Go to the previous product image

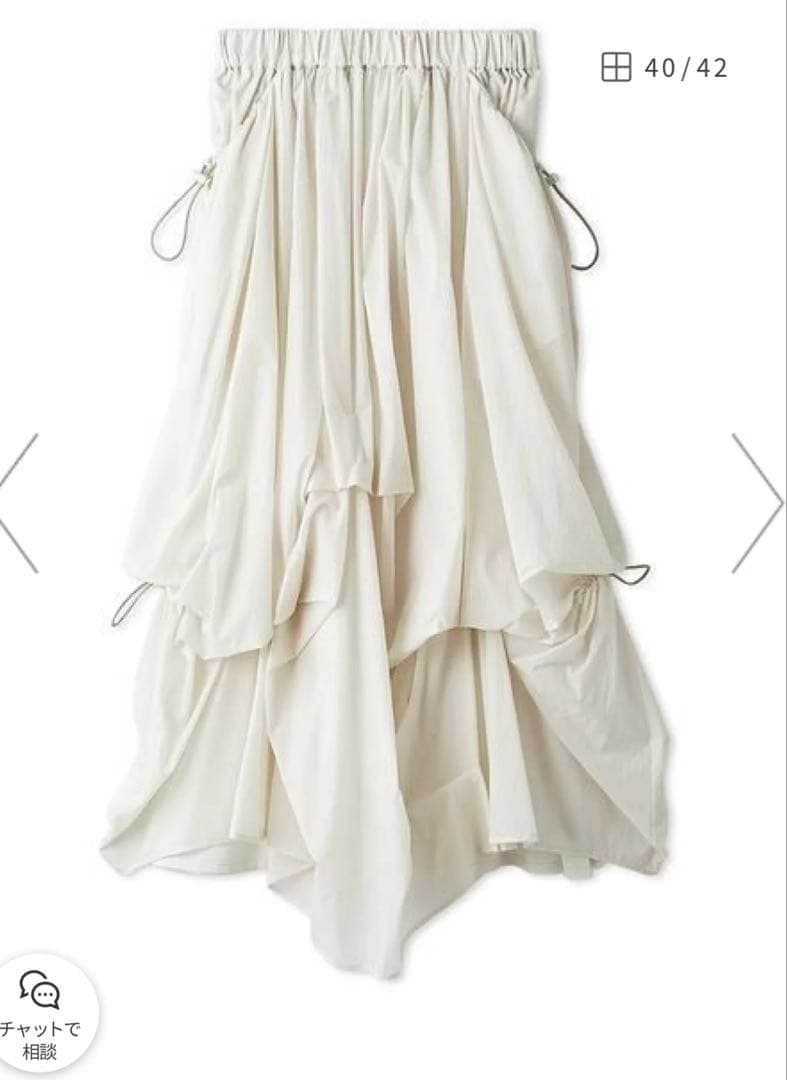[20, 503]
